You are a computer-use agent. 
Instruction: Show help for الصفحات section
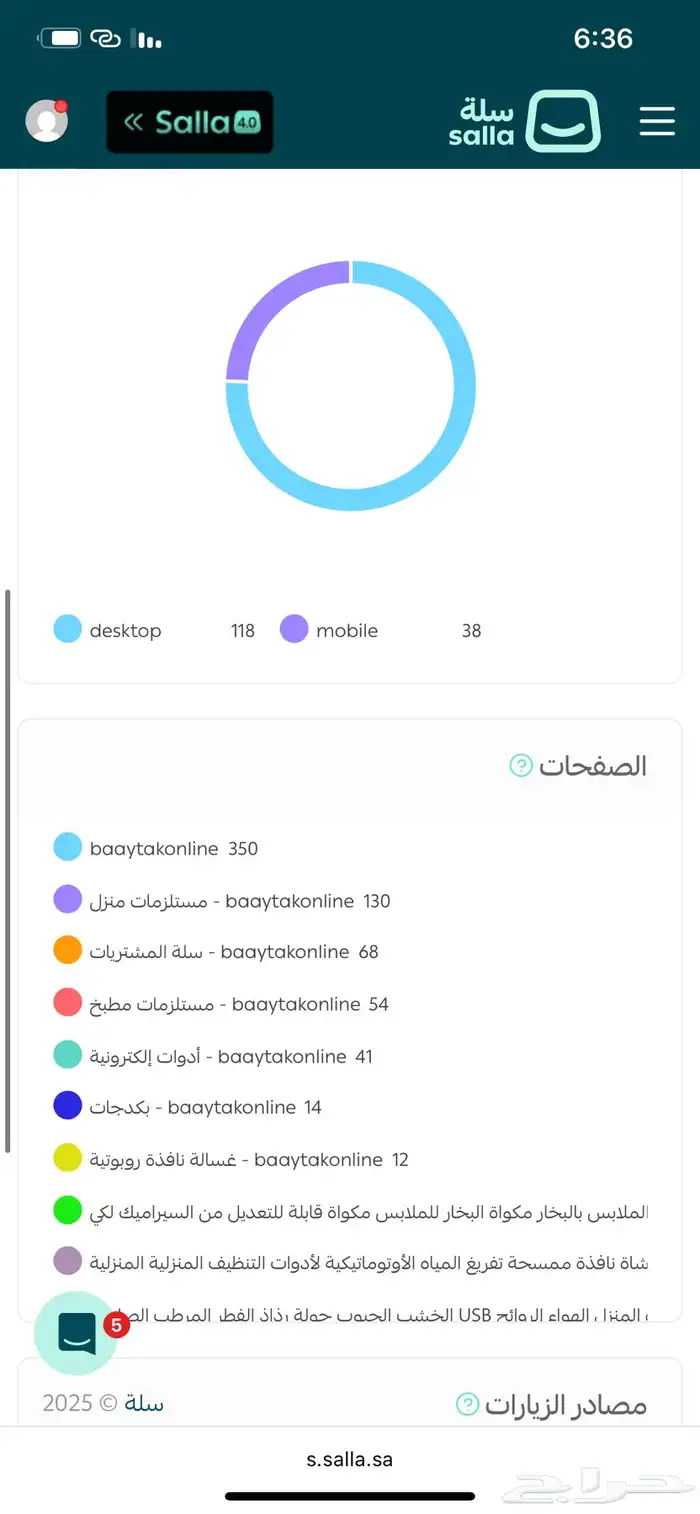coord(521,766)
